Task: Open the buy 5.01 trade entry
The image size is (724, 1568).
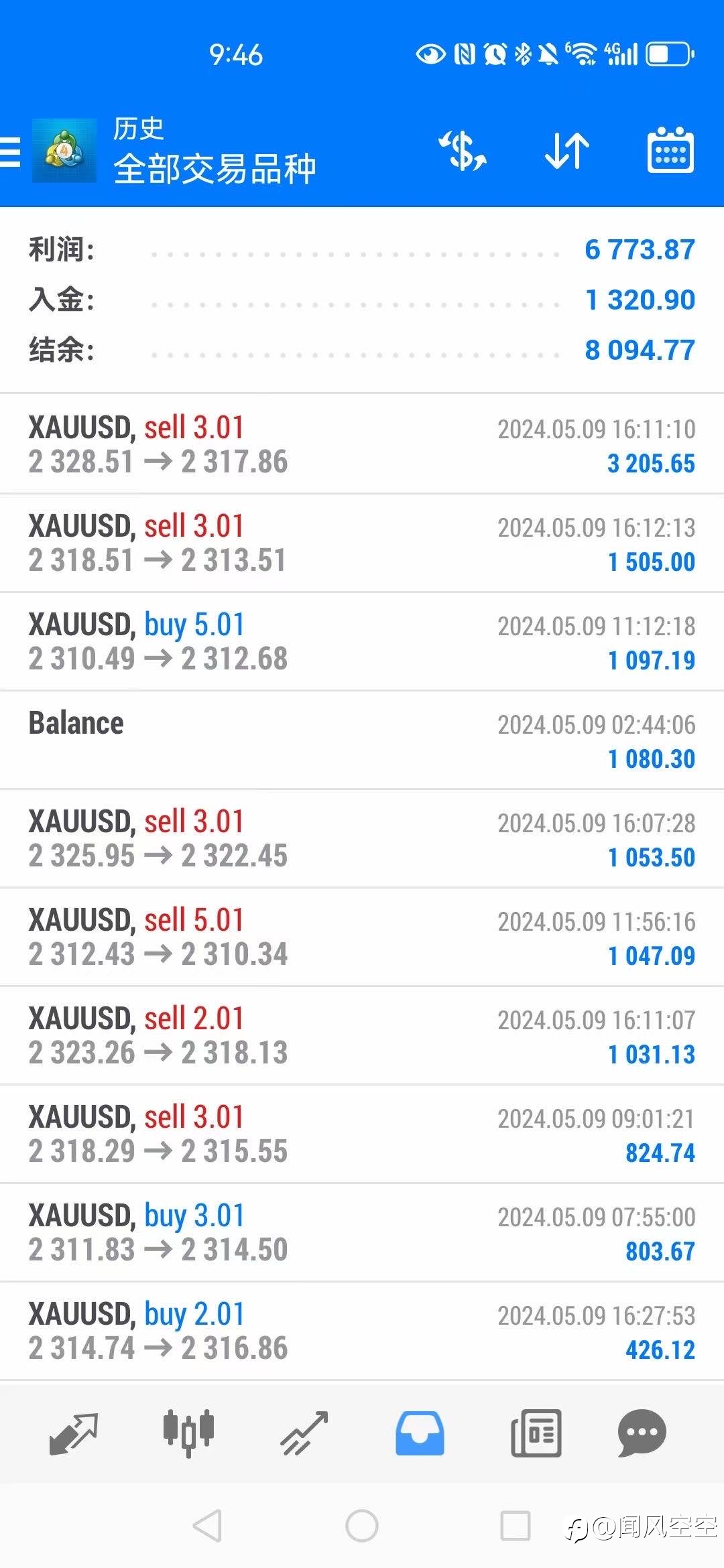Action: [362, 641]
